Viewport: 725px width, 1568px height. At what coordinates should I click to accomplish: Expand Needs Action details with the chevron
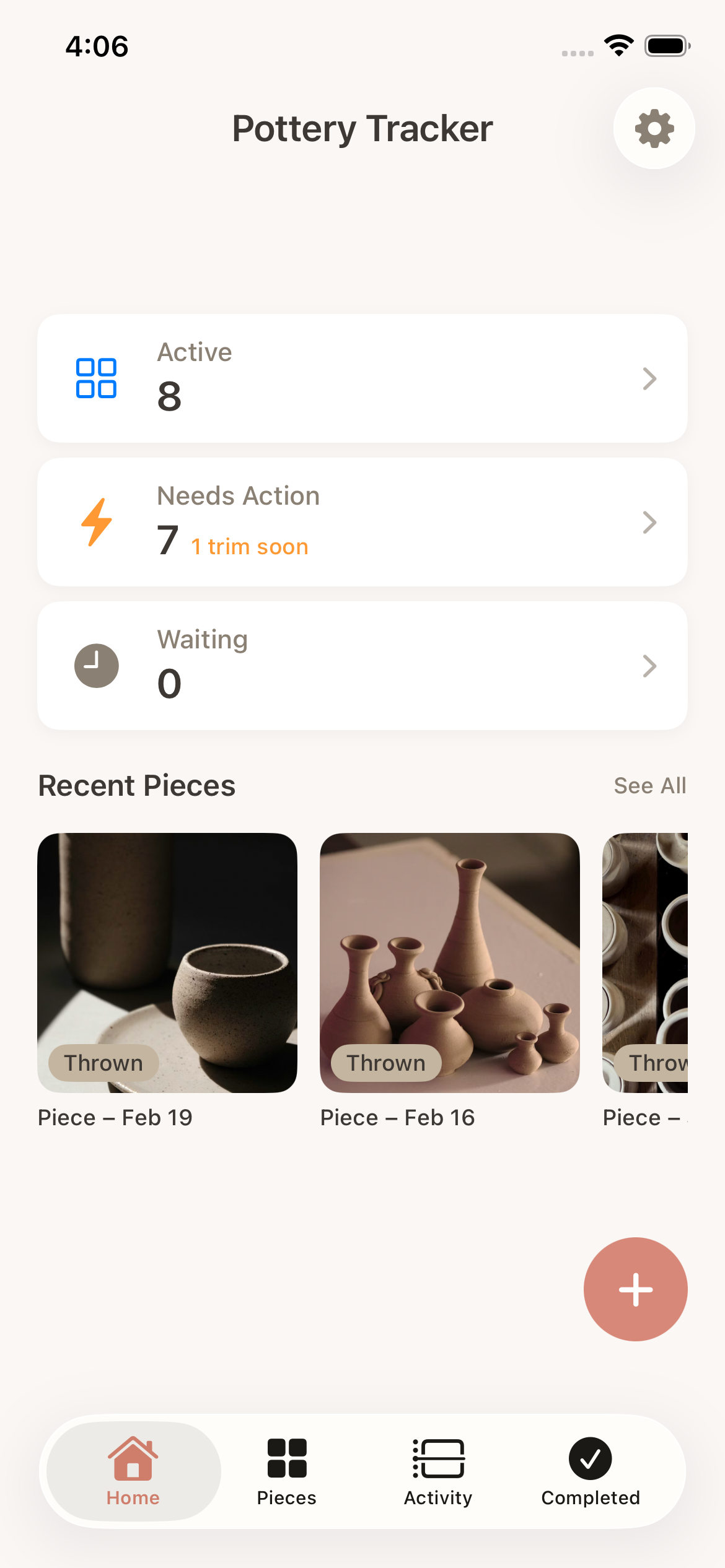[x=649, y=522]
